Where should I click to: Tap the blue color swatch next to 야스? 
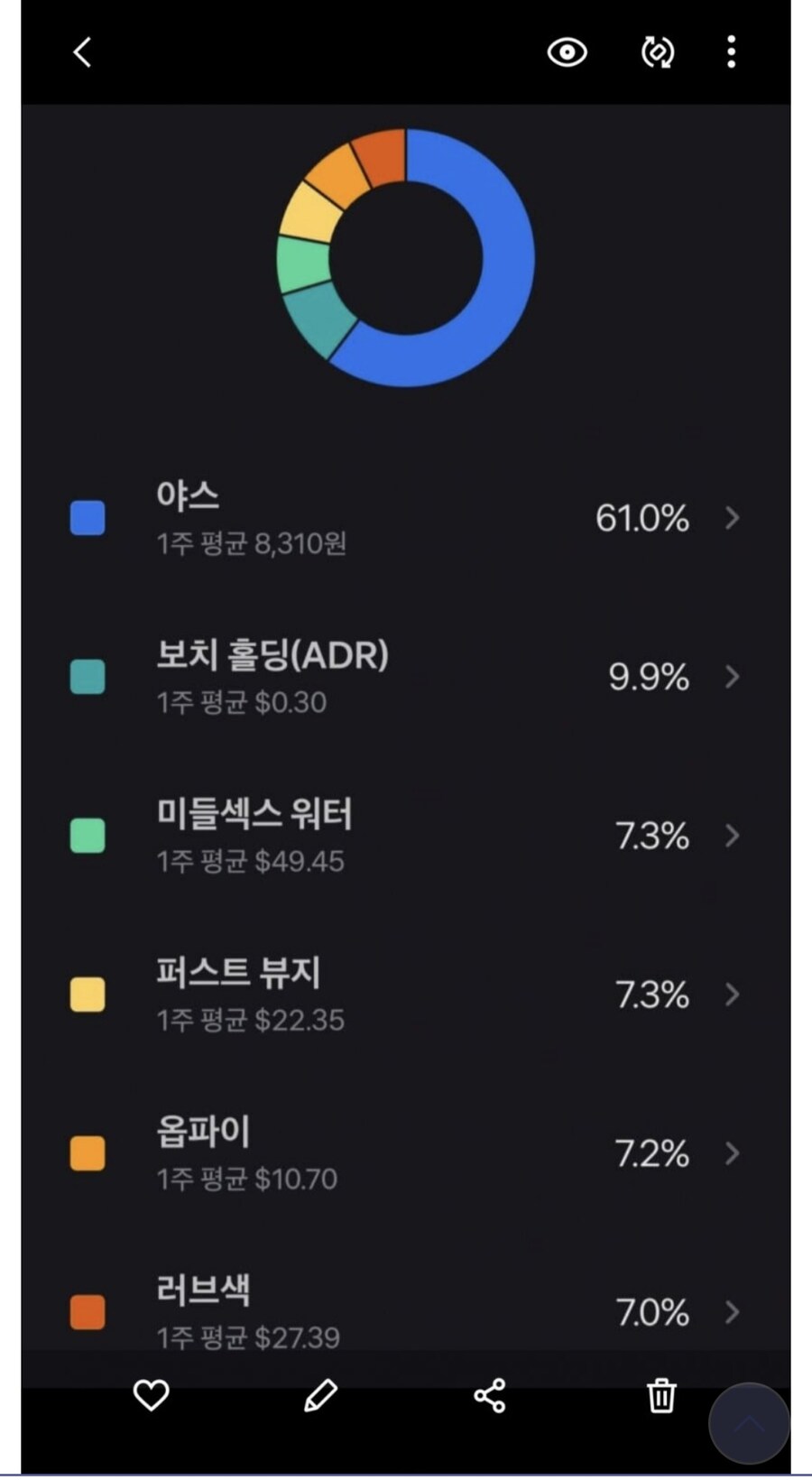coord(87,519)
